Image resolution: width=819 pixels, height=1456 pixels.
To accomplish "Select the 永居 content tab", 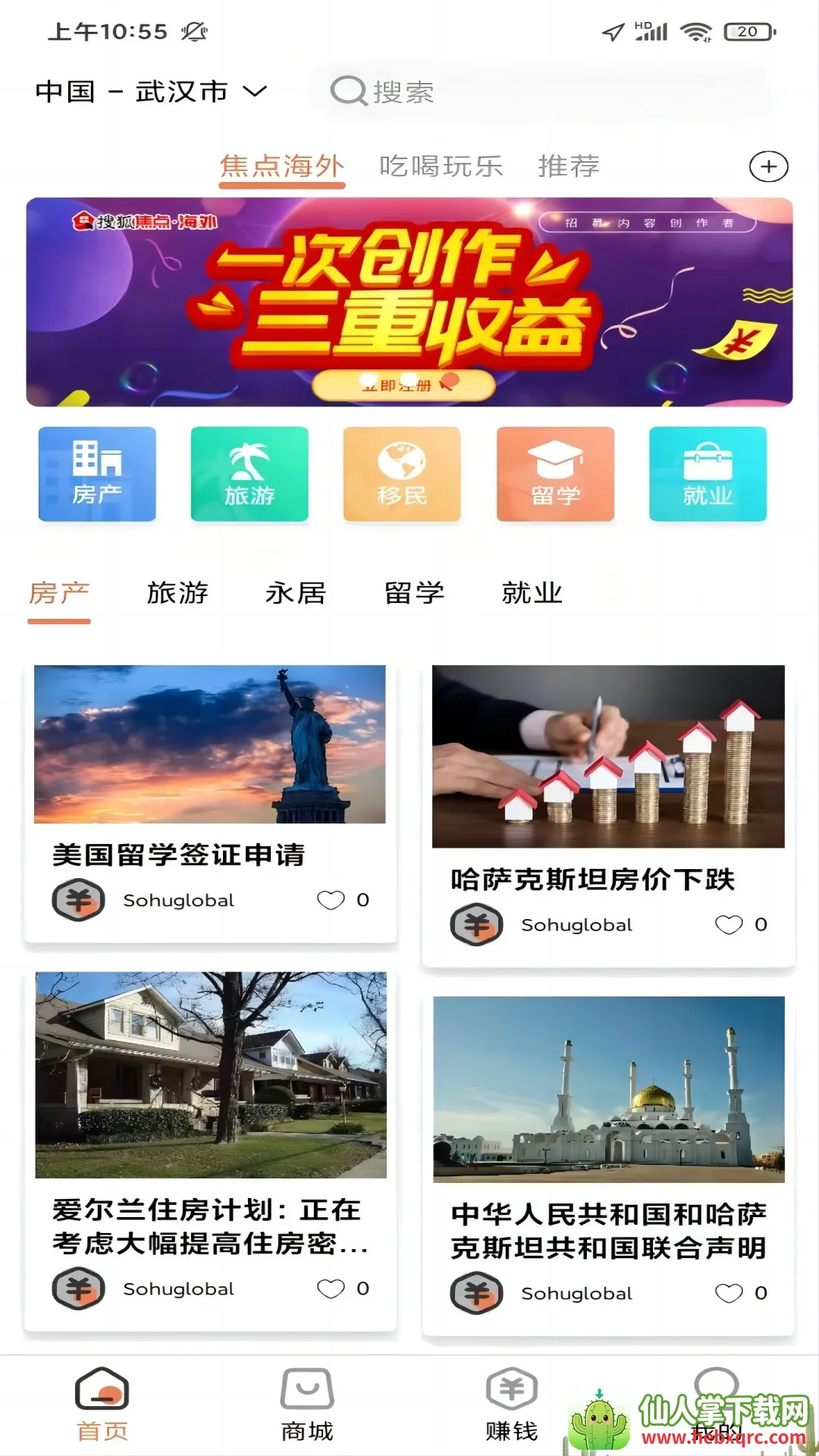I will tap(296, 593).
